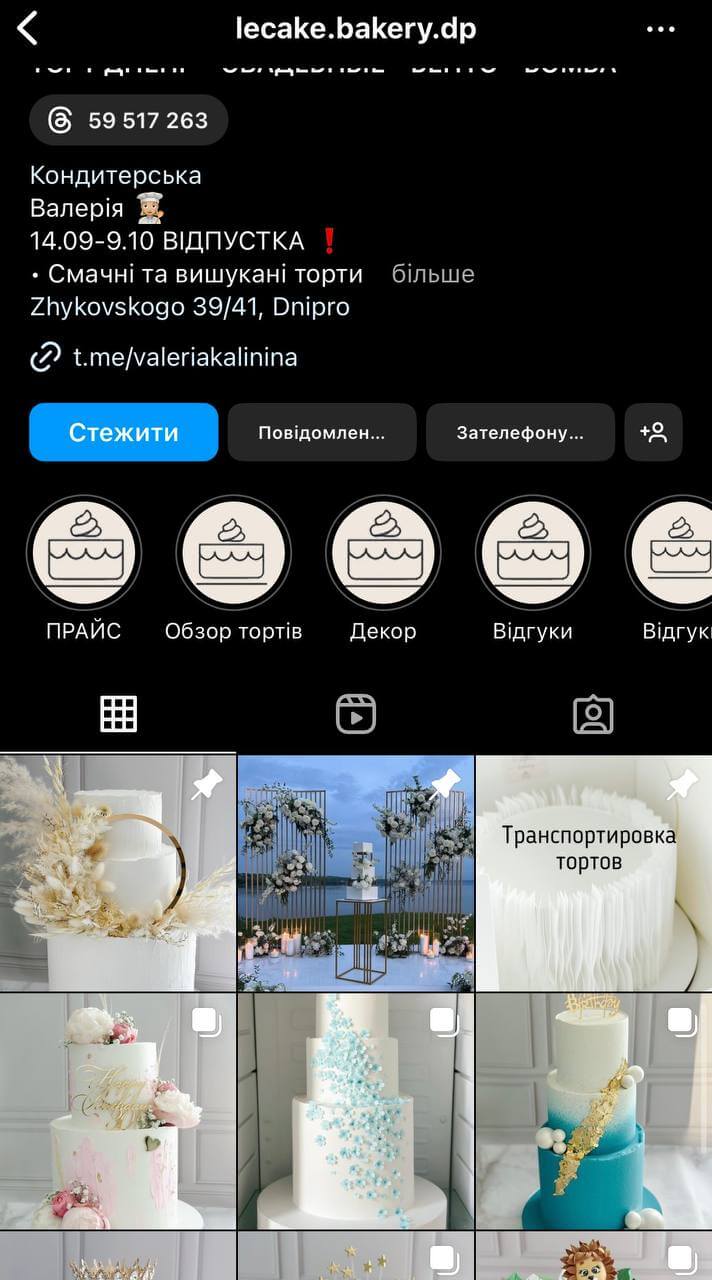
Task: Open the Threads badge 59 517 263
Action: 129,121
